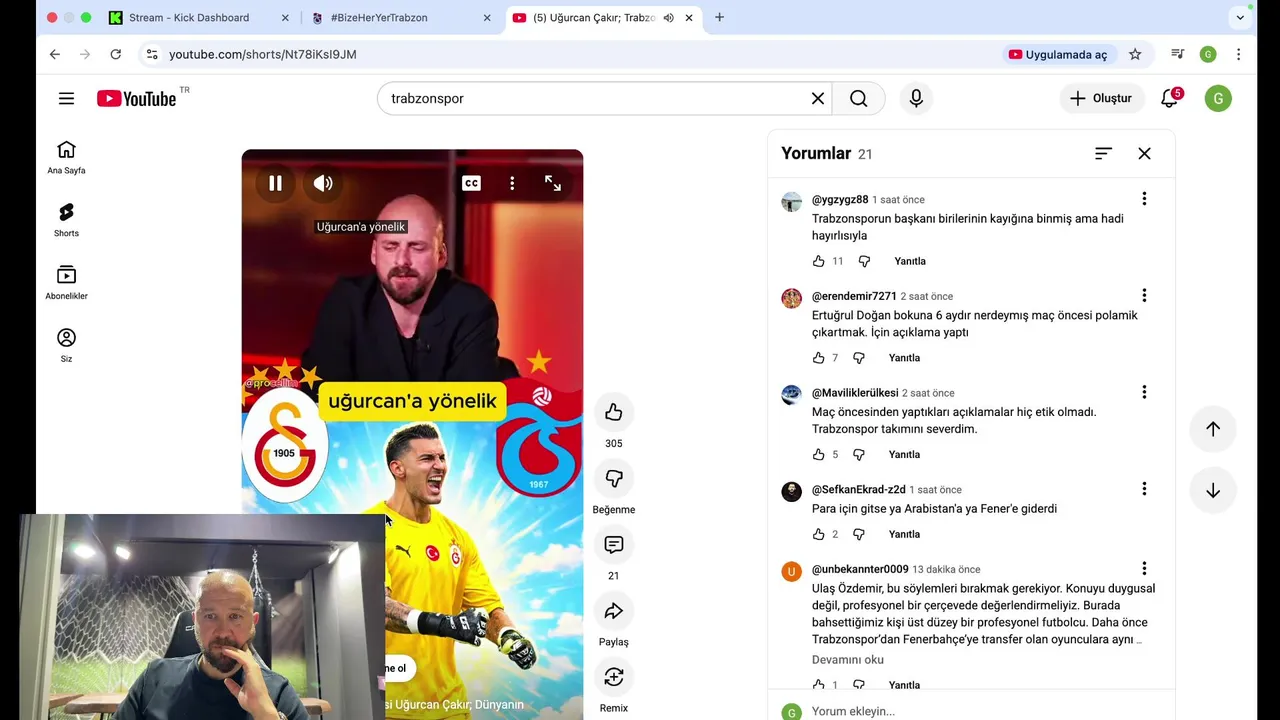
Task: Open Remix options
Action: 614,677
